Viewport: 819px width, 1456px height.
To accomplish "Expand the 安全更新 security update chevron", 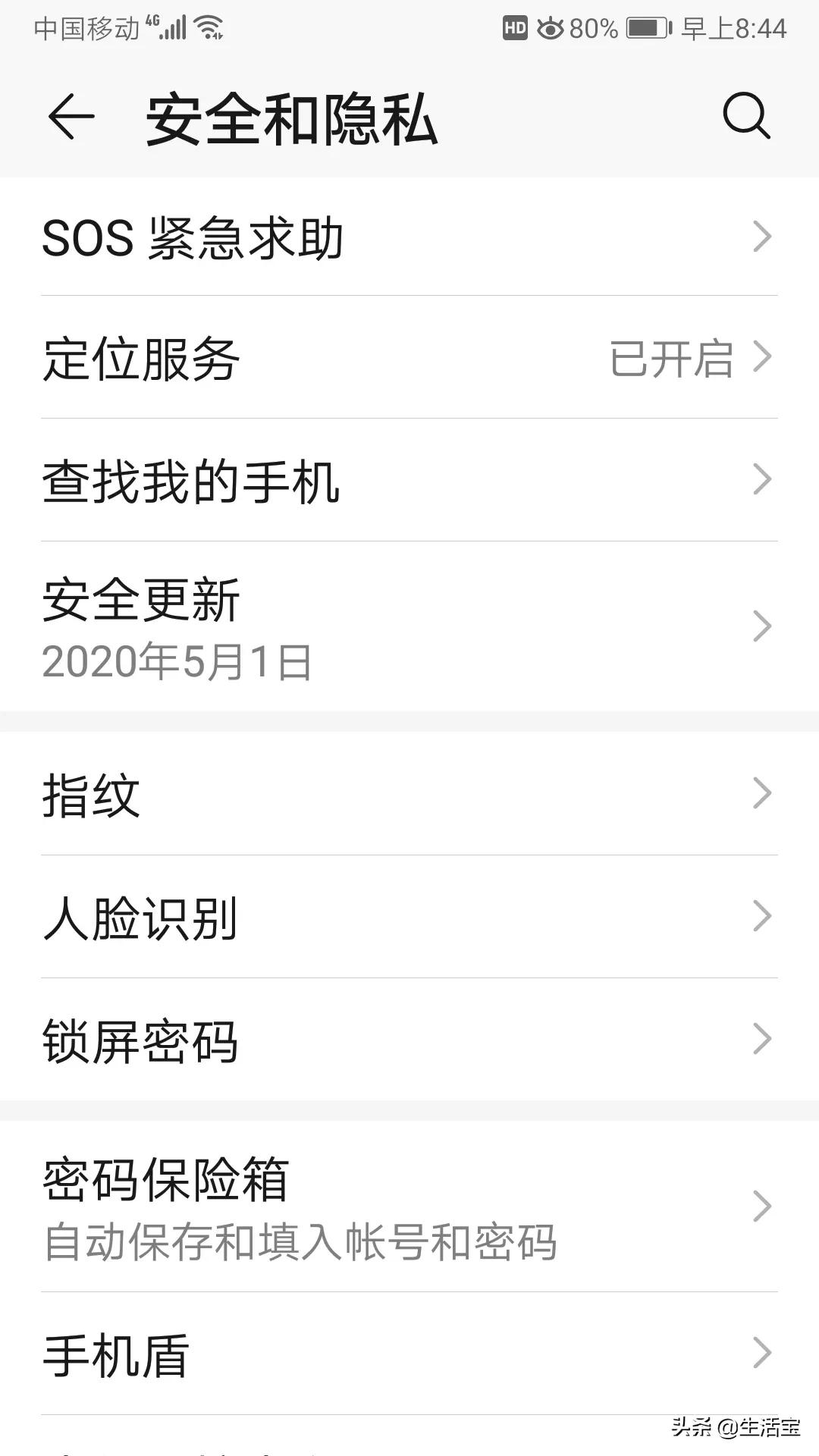I will (762, 626).
